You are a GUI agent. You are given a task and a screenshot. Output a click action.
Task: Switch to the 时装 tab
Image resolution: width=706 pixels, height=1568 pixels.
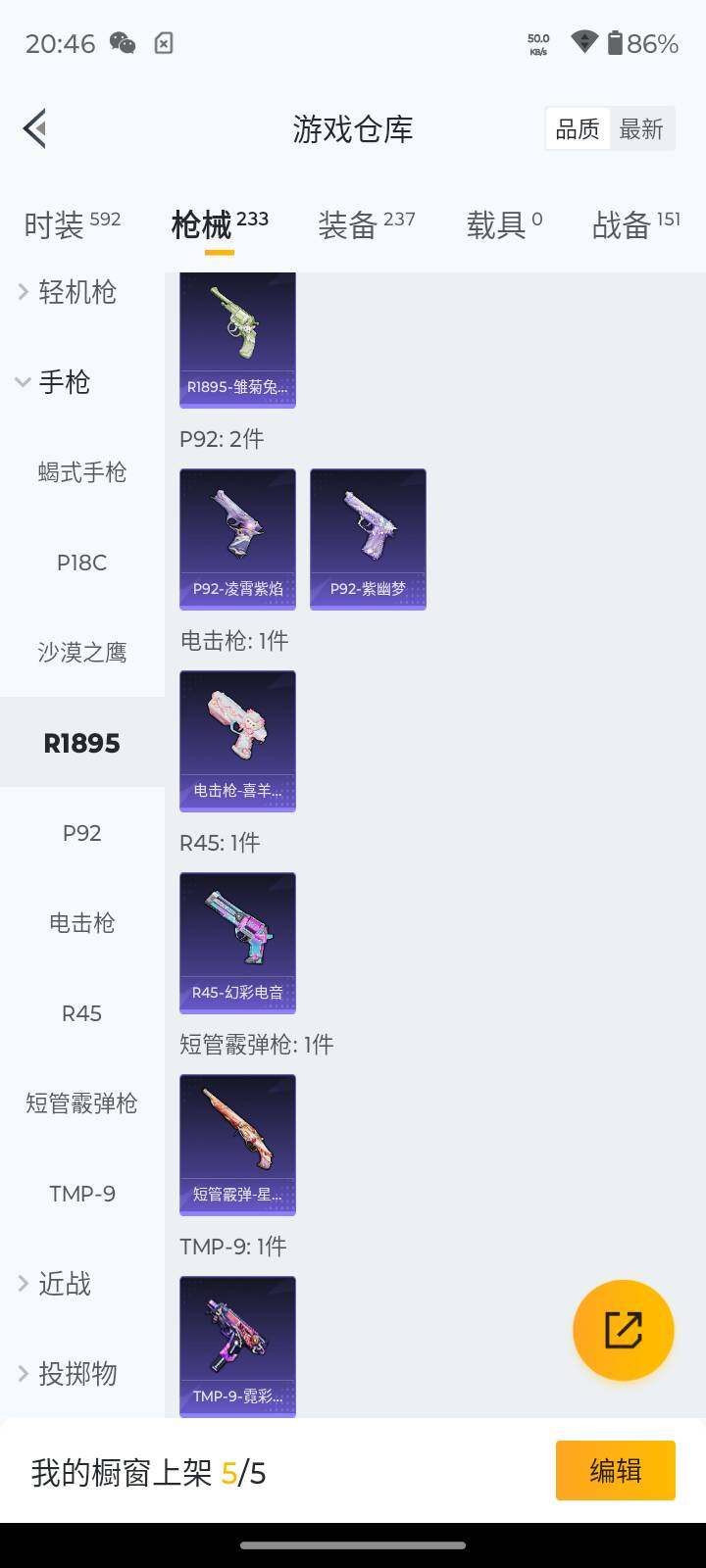(x=72, y=224)
